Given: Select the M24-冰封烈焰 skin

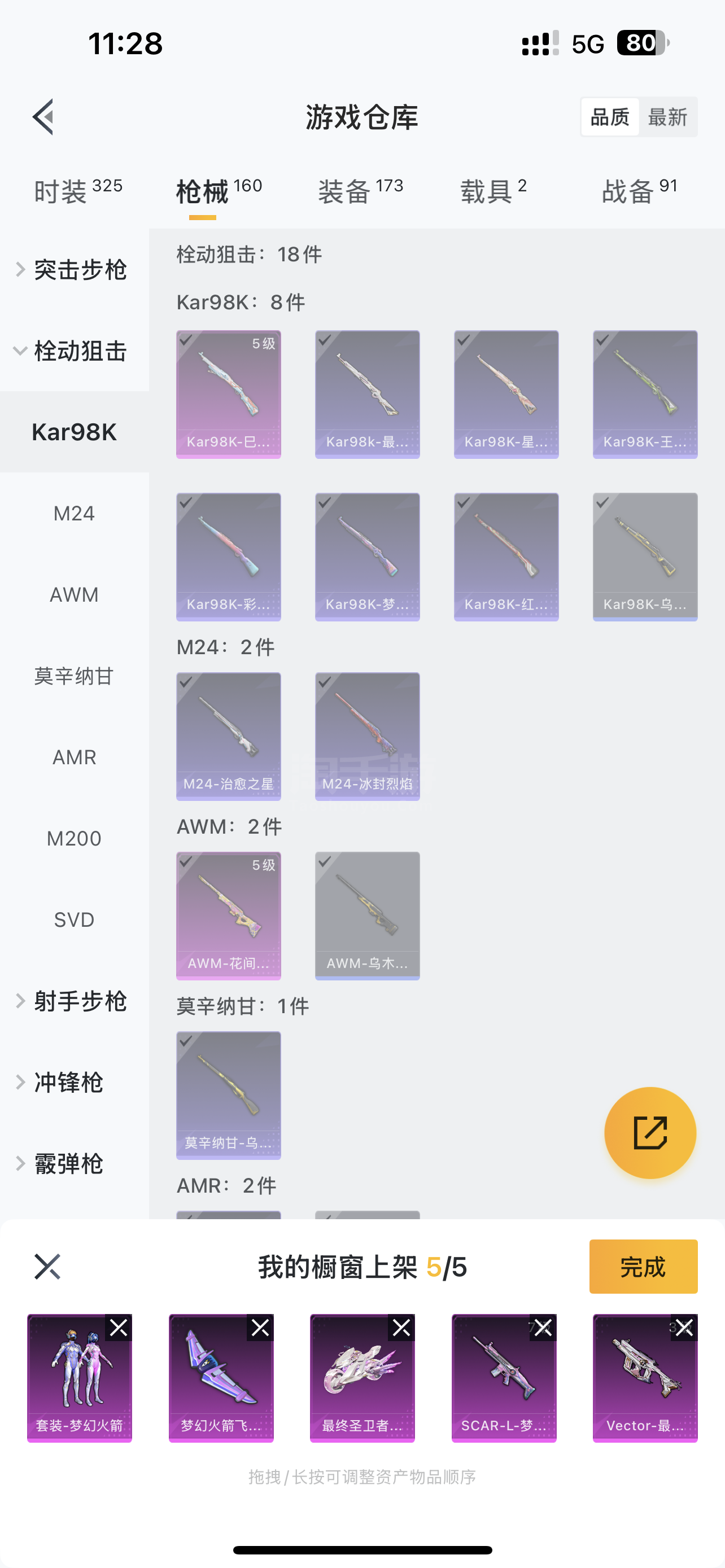Looking at the screenshot, I should point(368,736).
